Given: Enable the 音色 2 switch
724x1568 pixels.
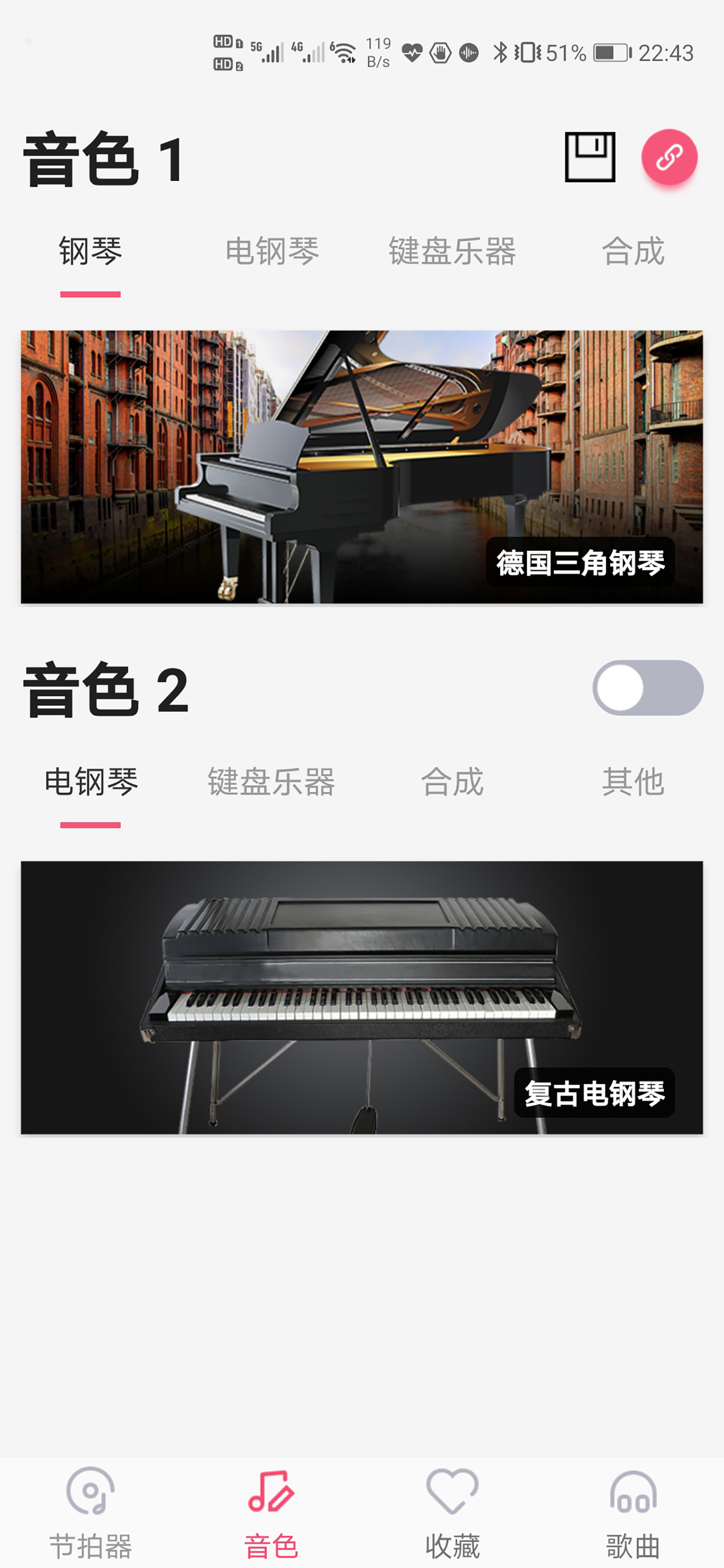Looking at the screenshot, I should pos(647,688).
